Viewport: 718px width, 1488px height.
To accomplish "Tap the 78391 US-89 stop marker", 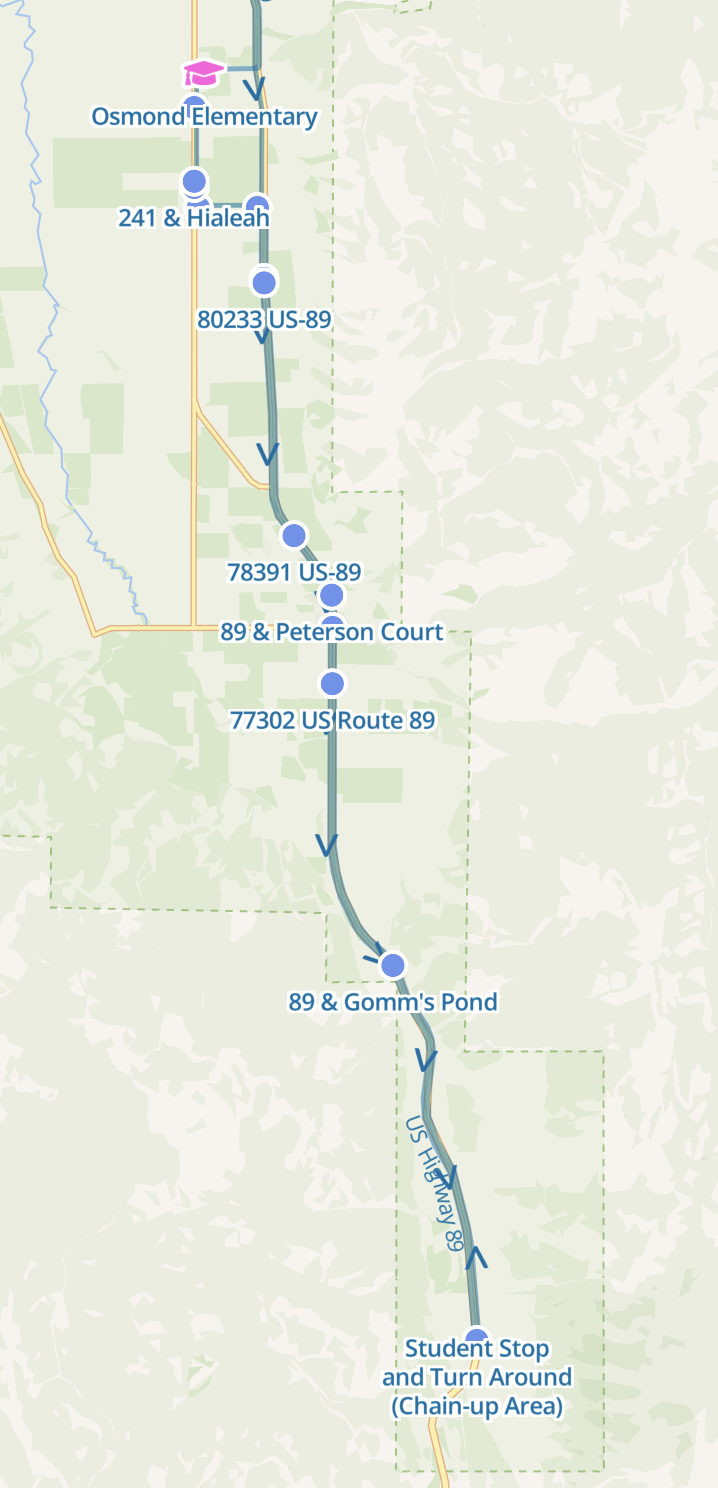I will (x=293, y=535).
